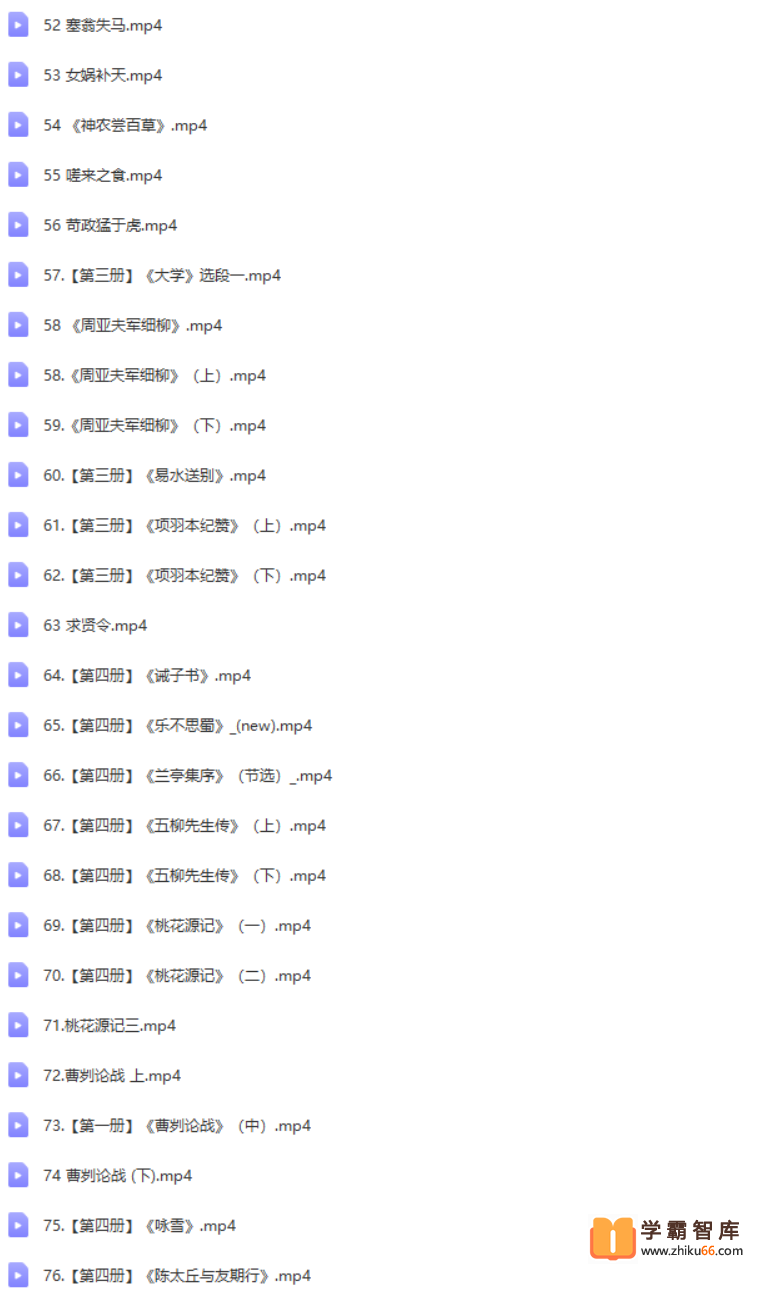Play 59《周亚夫军细柳》(下).mp4

click(x=154, y=425)
